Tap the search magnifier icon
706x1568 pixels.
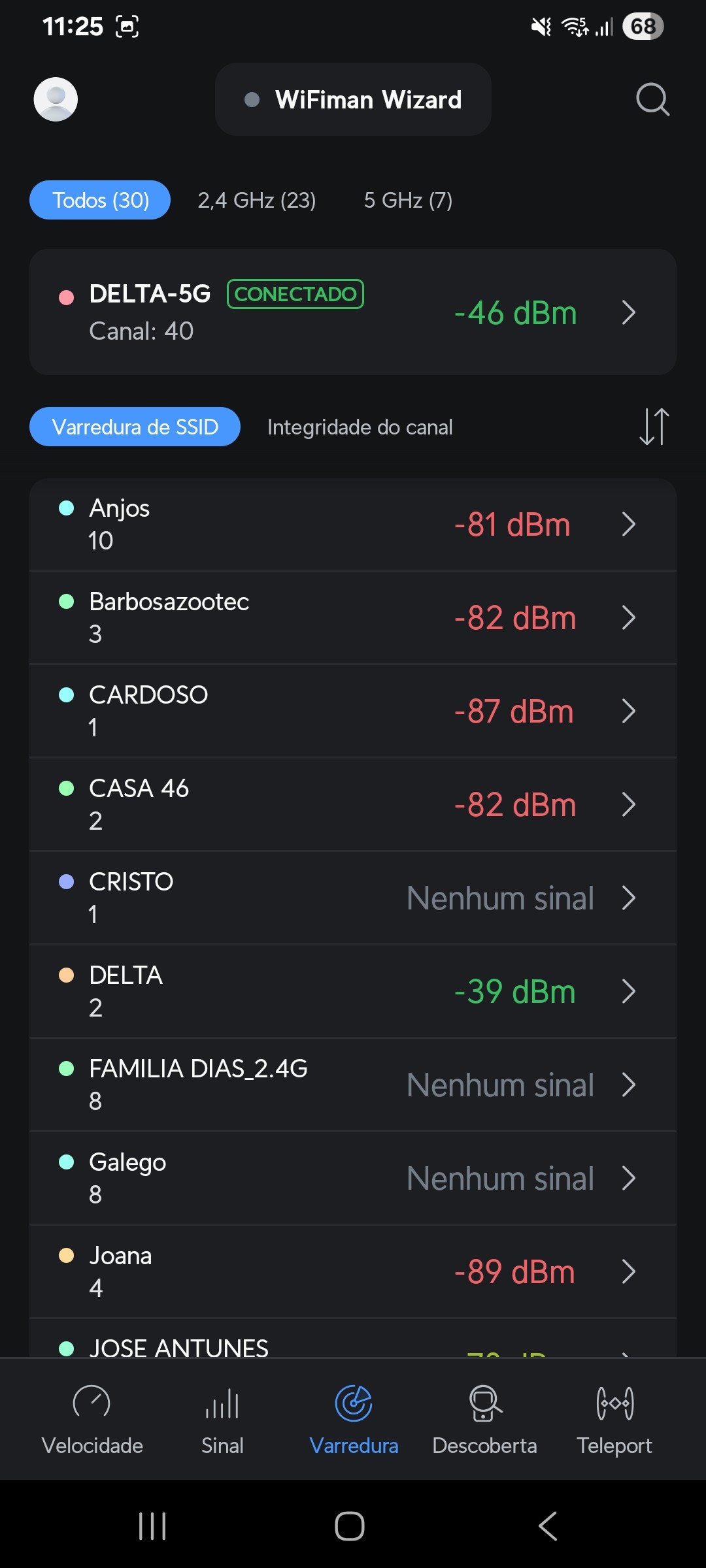652,99
